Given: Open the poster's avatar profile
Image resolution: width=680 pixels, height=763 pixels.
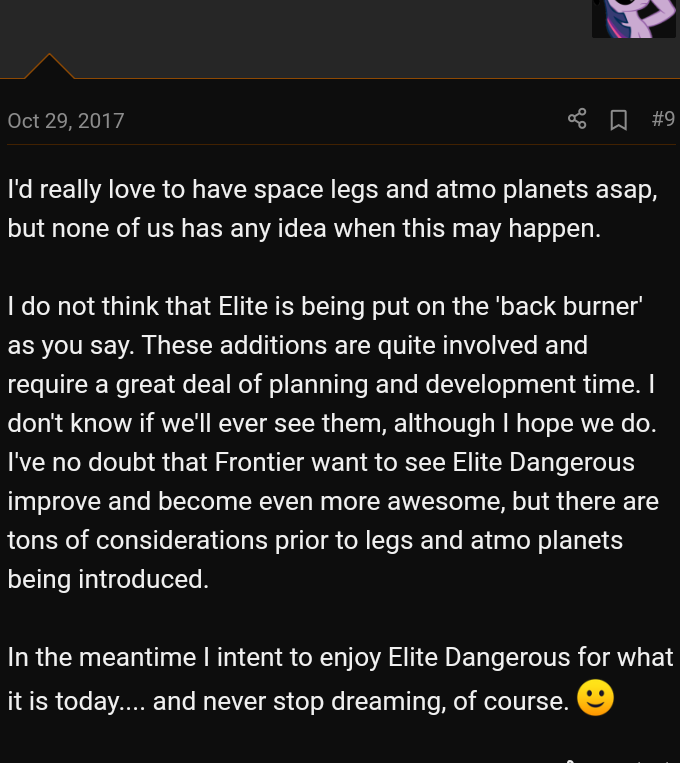Looking at the screenshot, I should [x=633, y=18].
